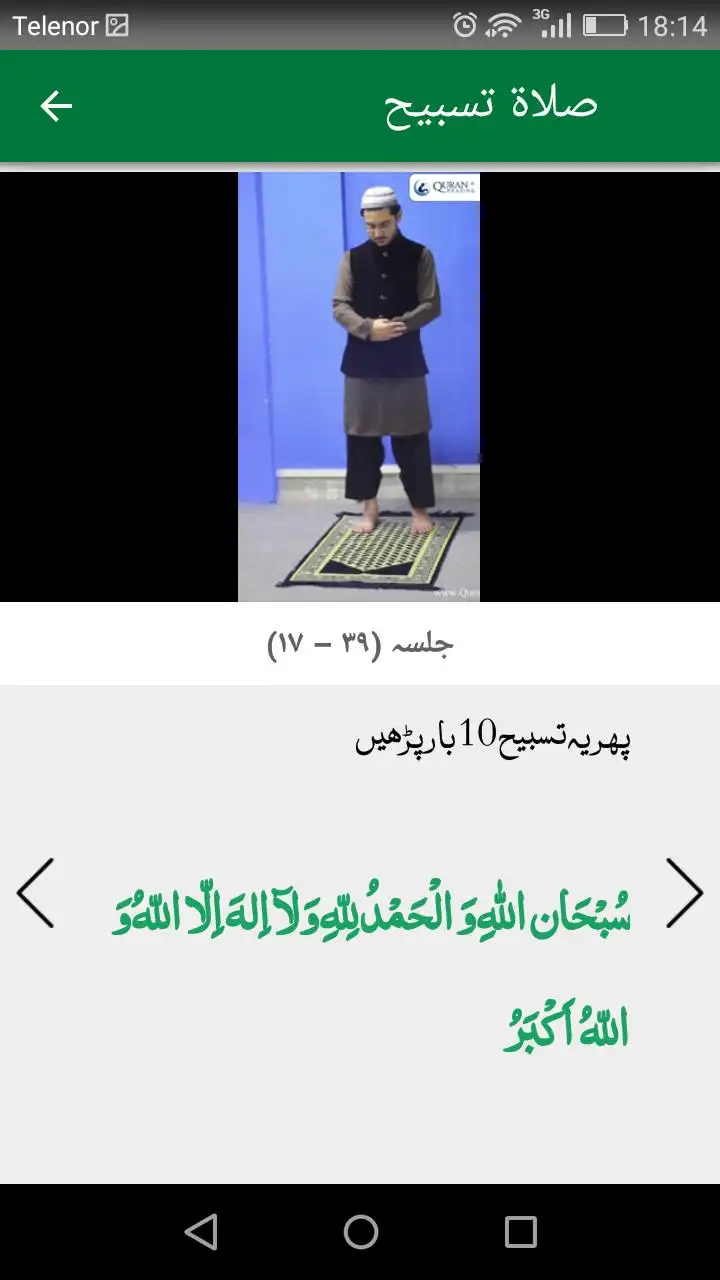The height and width of the screenshot is (1280, 720).
Task: Return to the previous prayer step
Action: 35,893
